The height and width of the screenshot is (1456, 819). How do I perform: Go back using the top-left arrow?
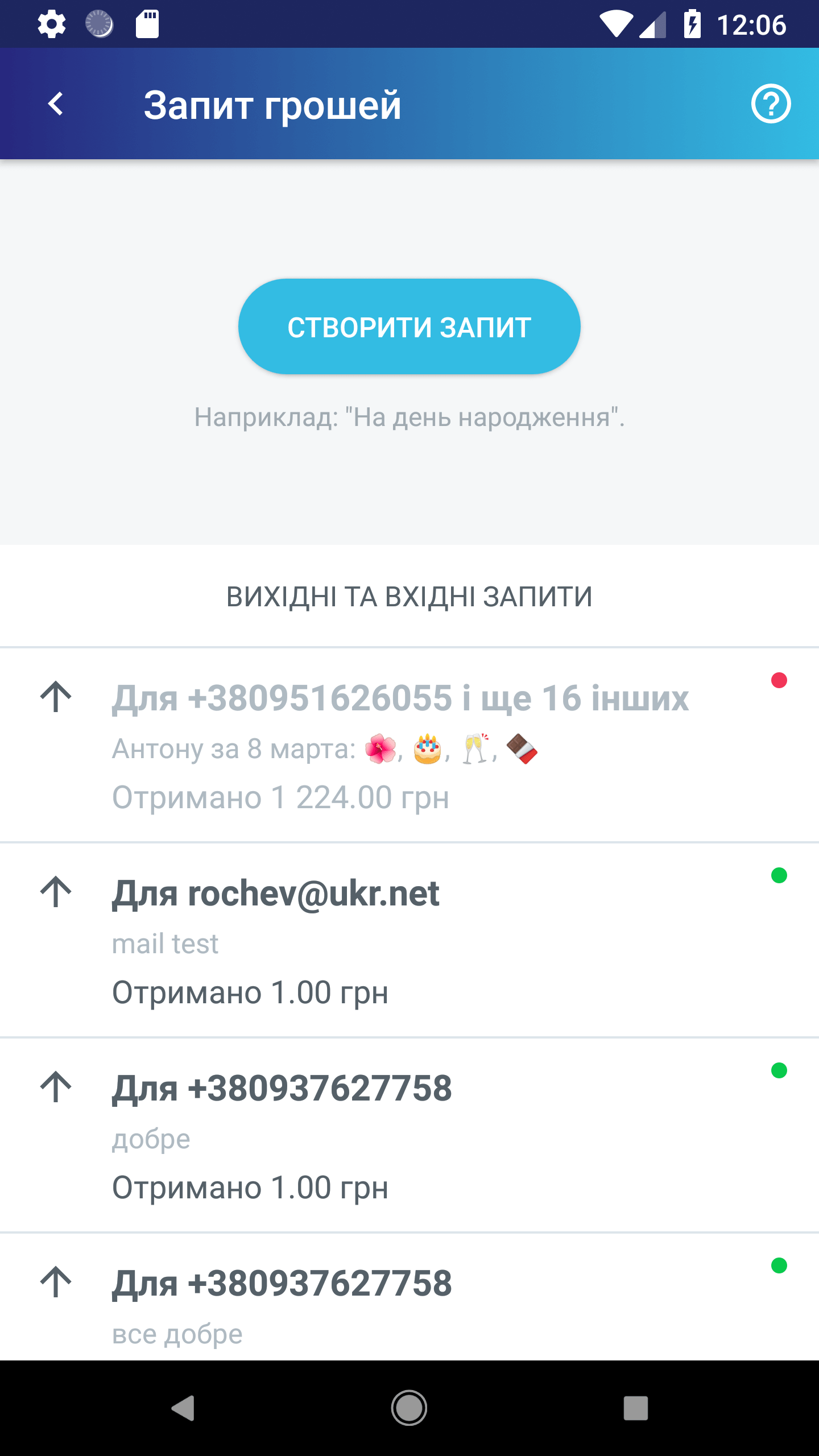pyautogui.click(x=55, y=104)
